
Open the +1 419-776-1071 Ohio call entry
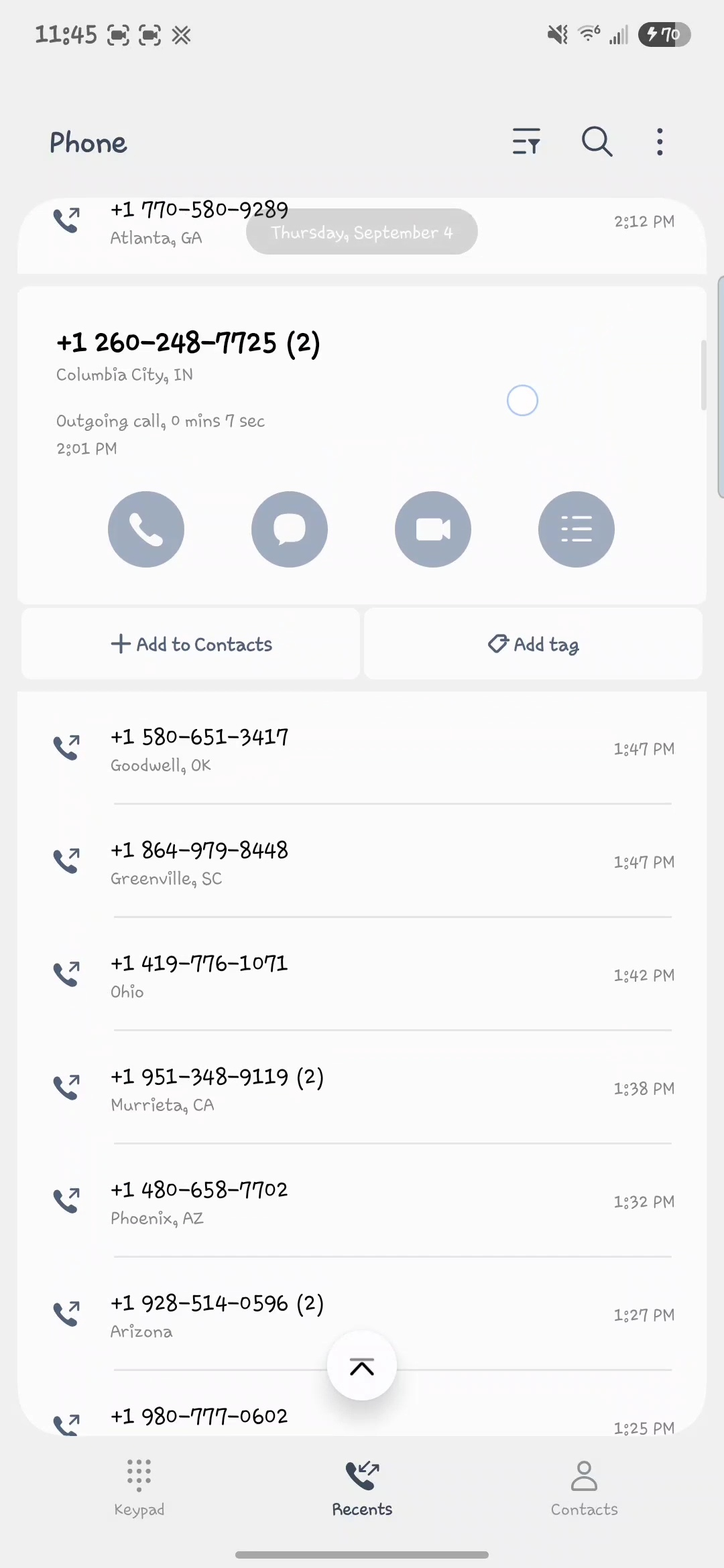(362, 976)
